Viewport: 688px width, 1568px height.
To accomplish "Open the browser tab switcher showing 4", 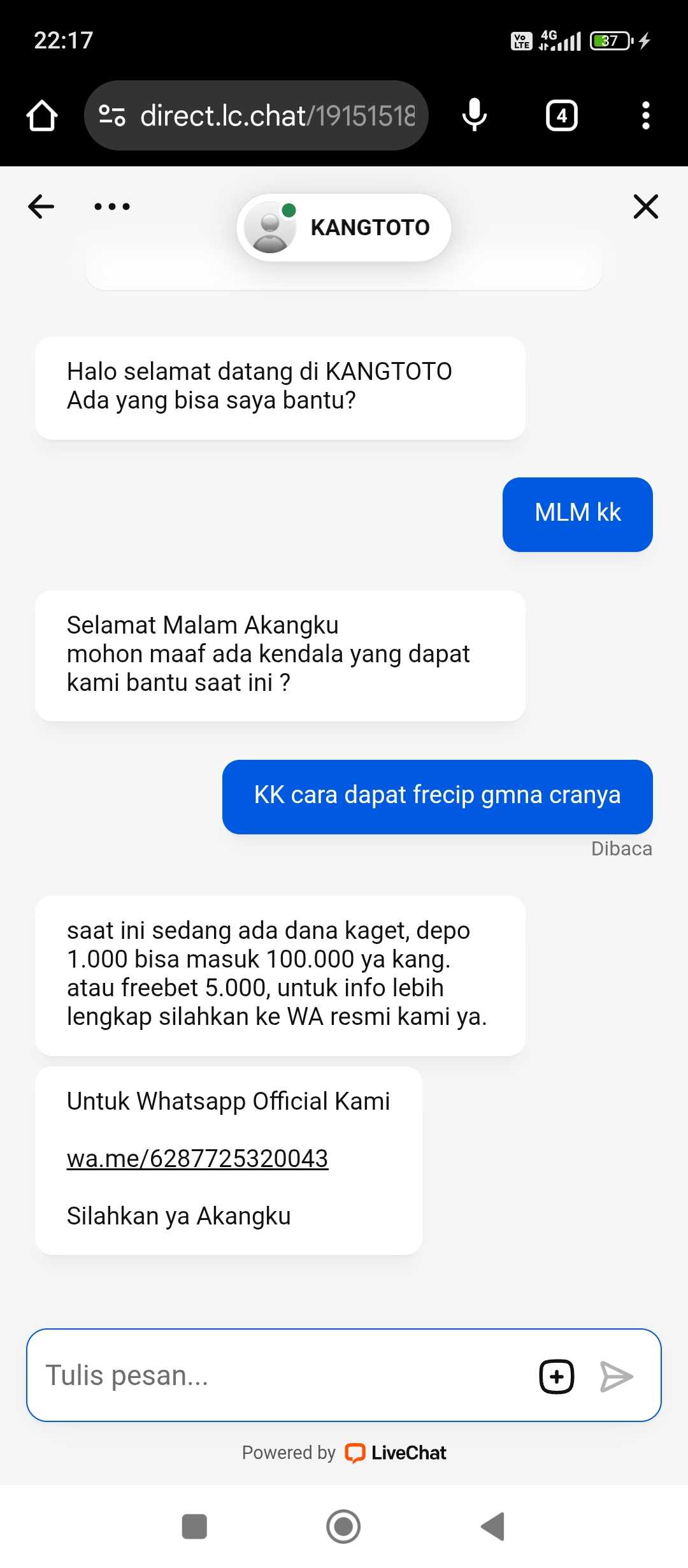I will point(561,116).
